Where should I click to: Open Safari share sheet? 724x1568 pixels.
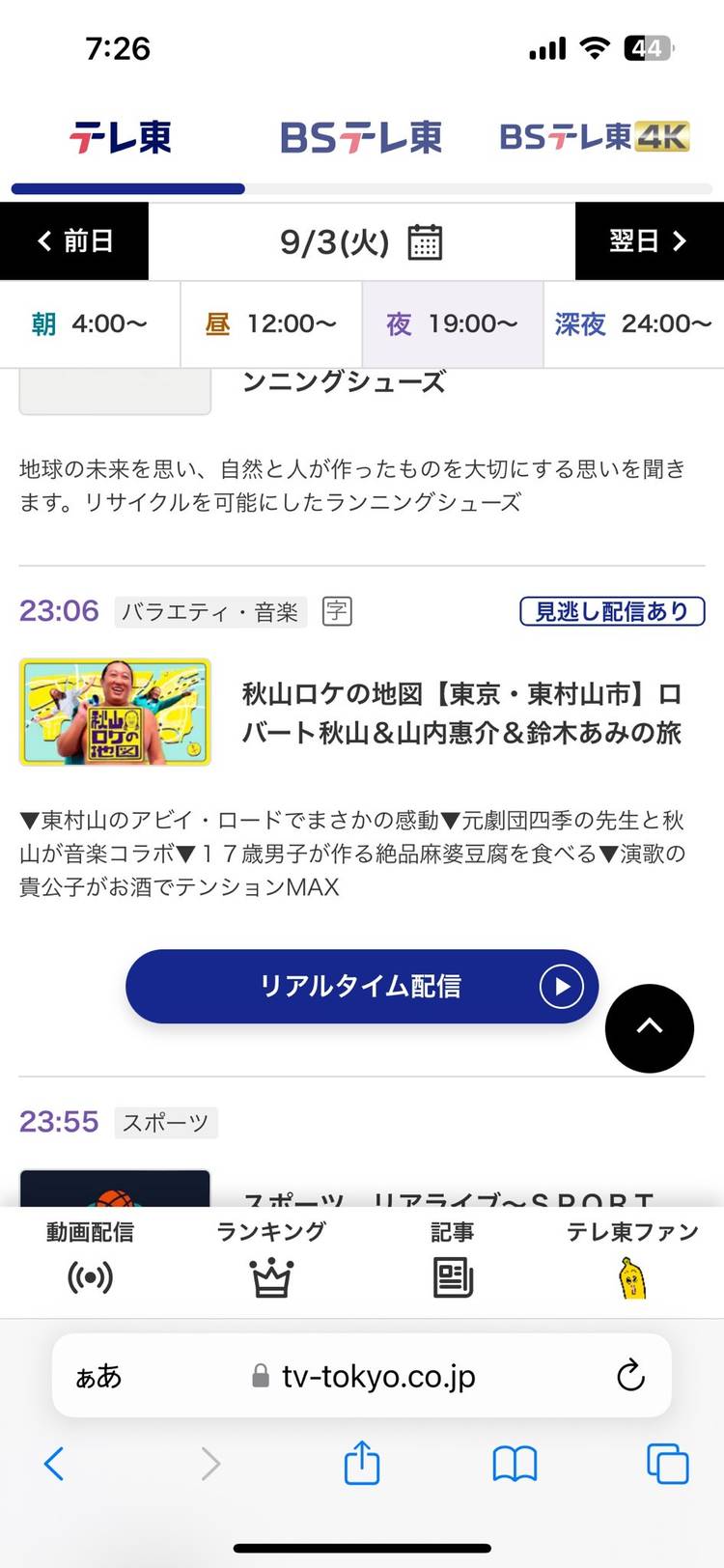tap(362, 1464)
